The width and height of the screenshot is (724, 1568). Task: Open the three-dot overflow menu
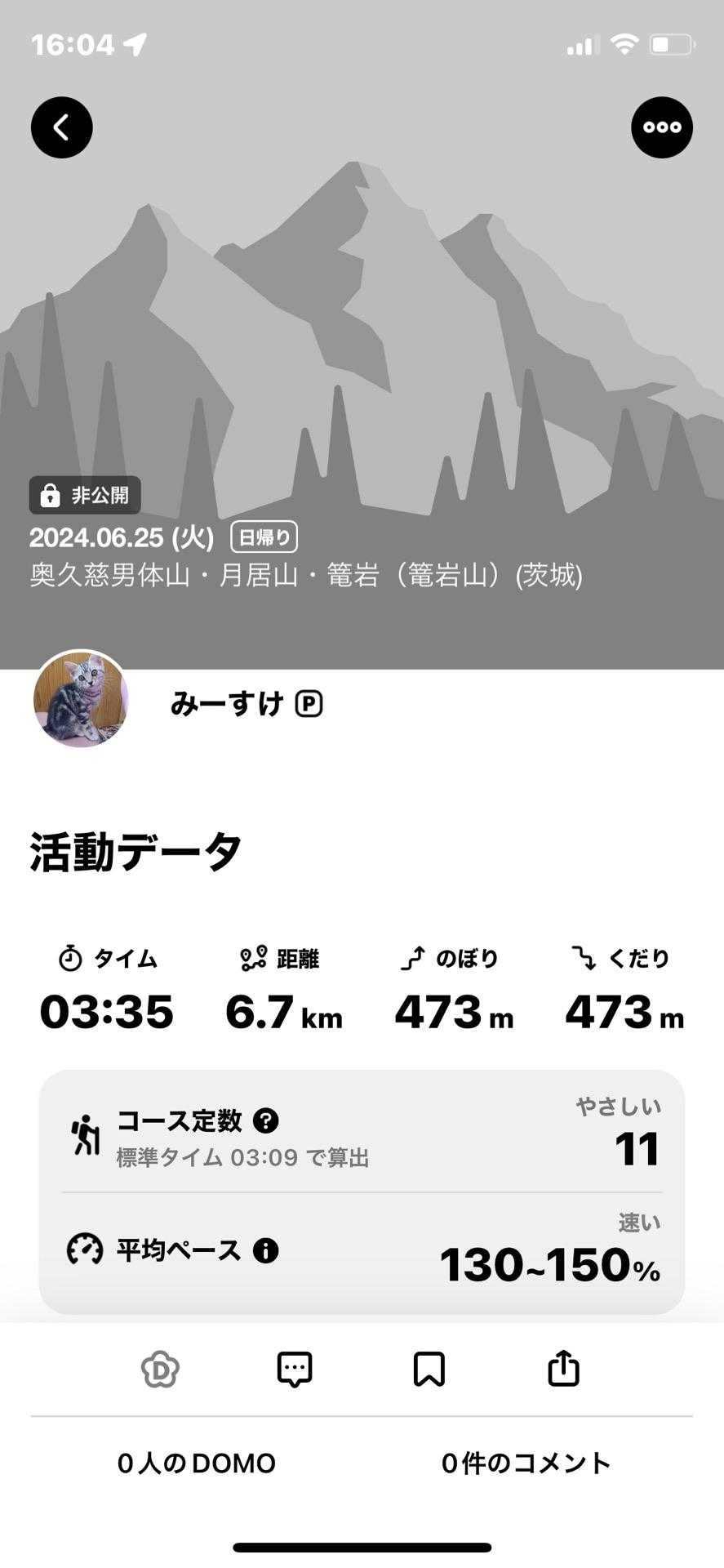[x=661, y=127]
